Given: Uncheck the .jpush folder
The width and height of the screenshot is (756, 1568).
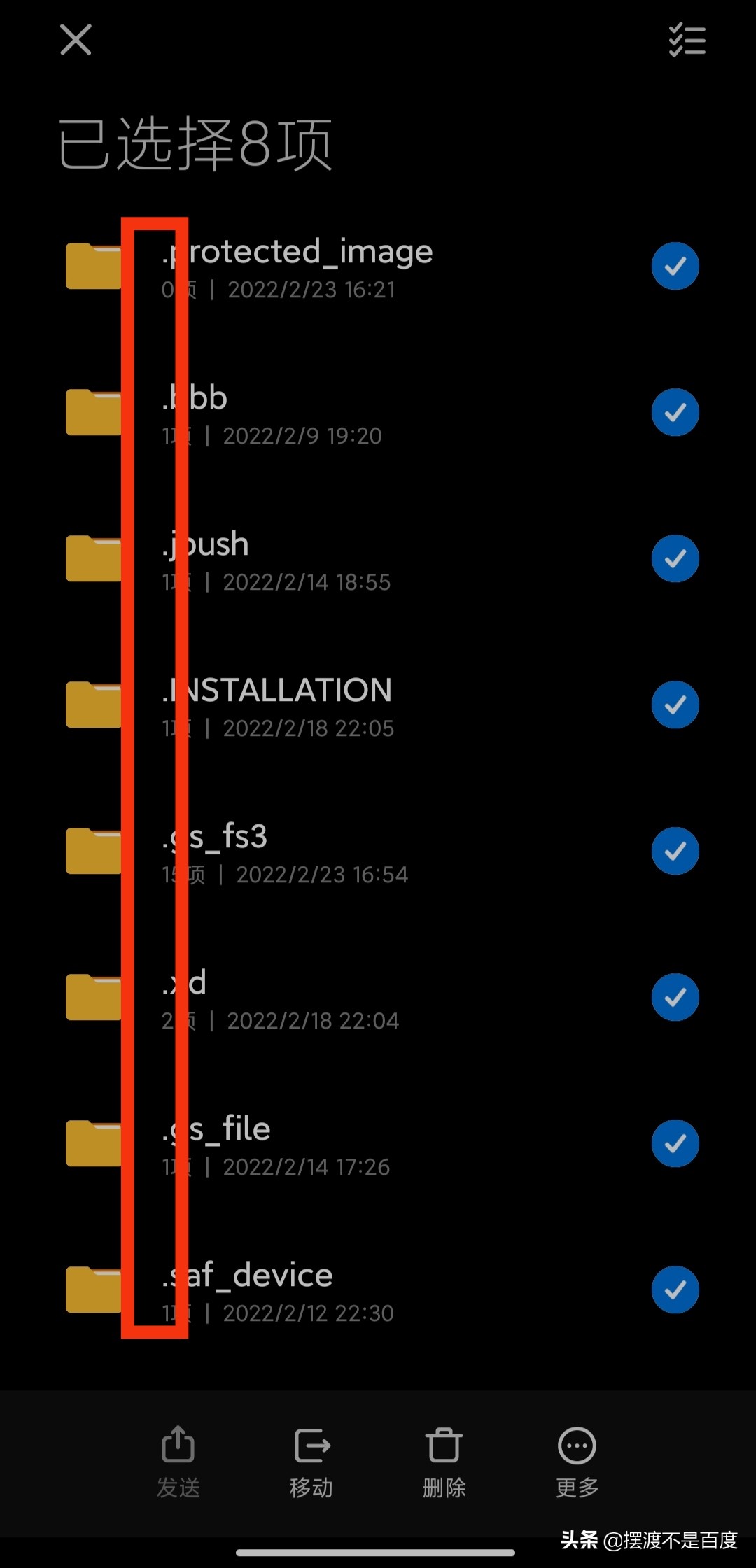Looking at the screenshot, I should [x=675, y=558].
